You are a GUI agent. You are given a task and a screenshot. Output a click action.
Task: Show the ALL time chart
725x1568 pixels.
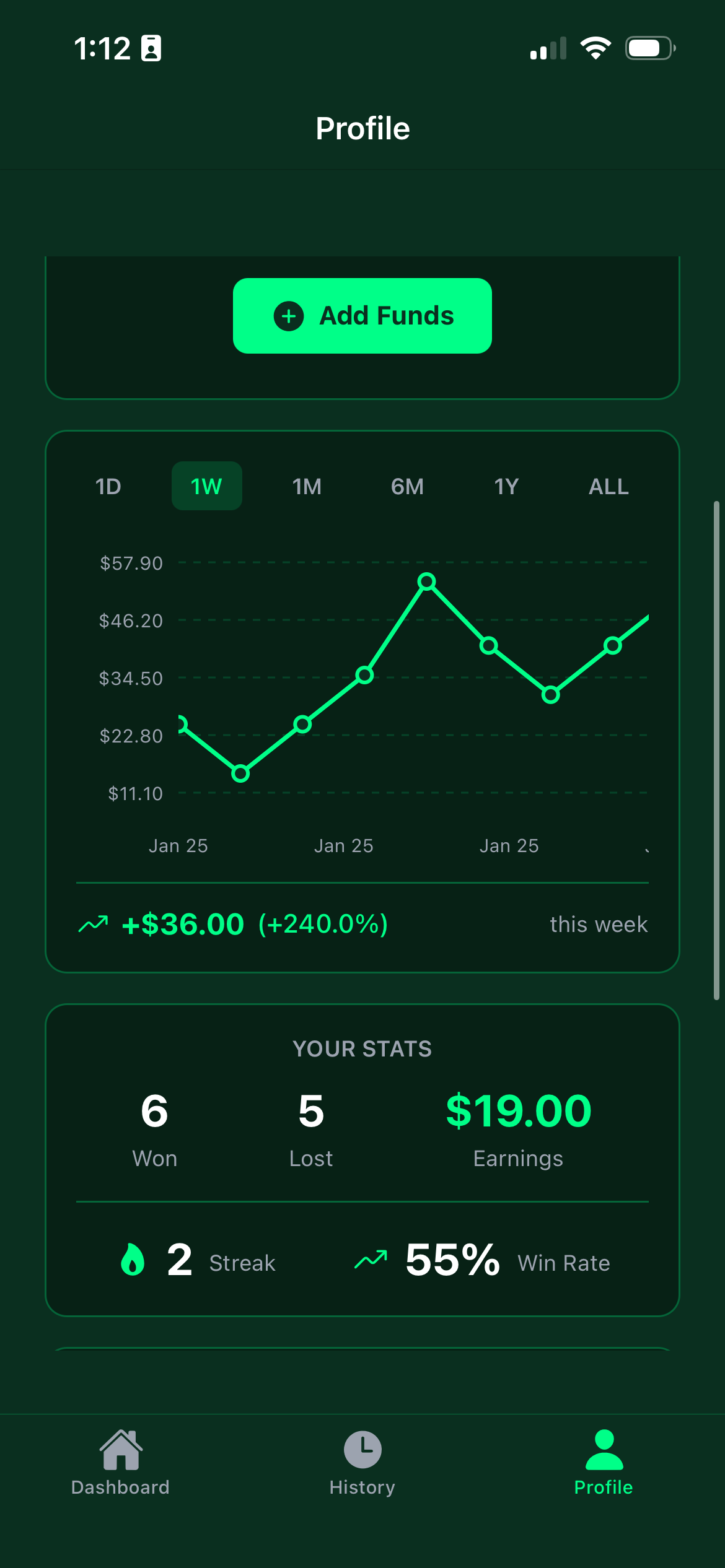pos(609,487)
